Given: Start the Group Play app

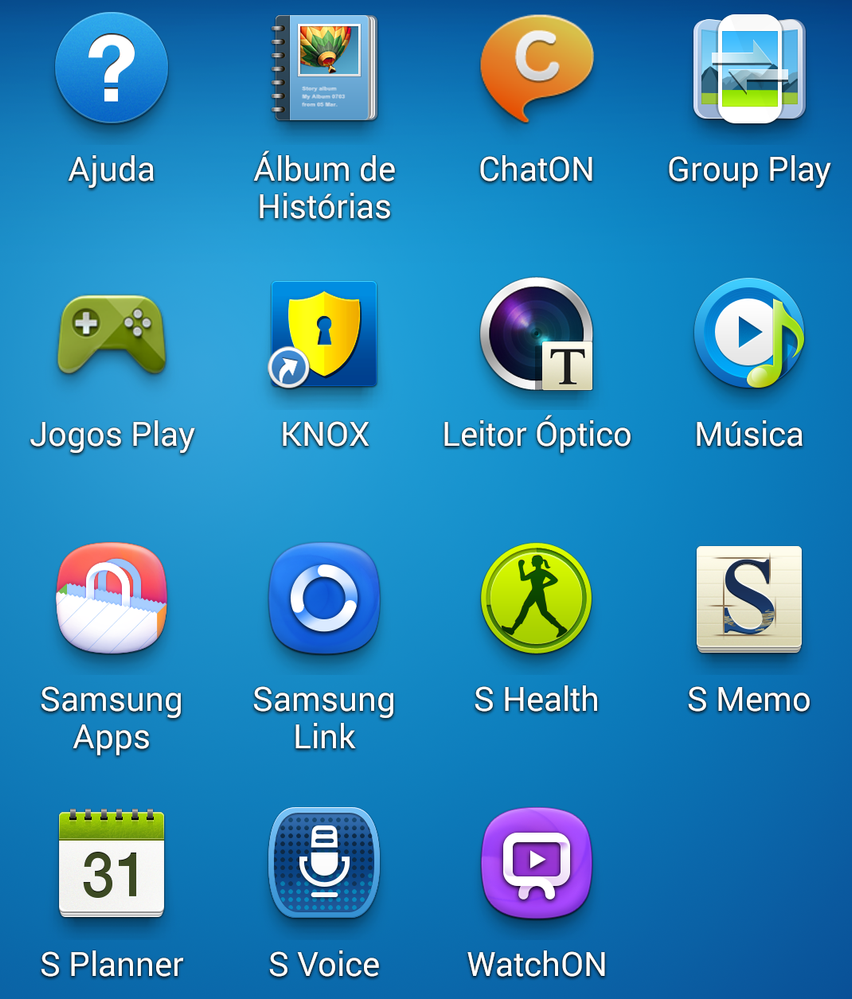Looking at the screenshot, I should tap(749, 70).
